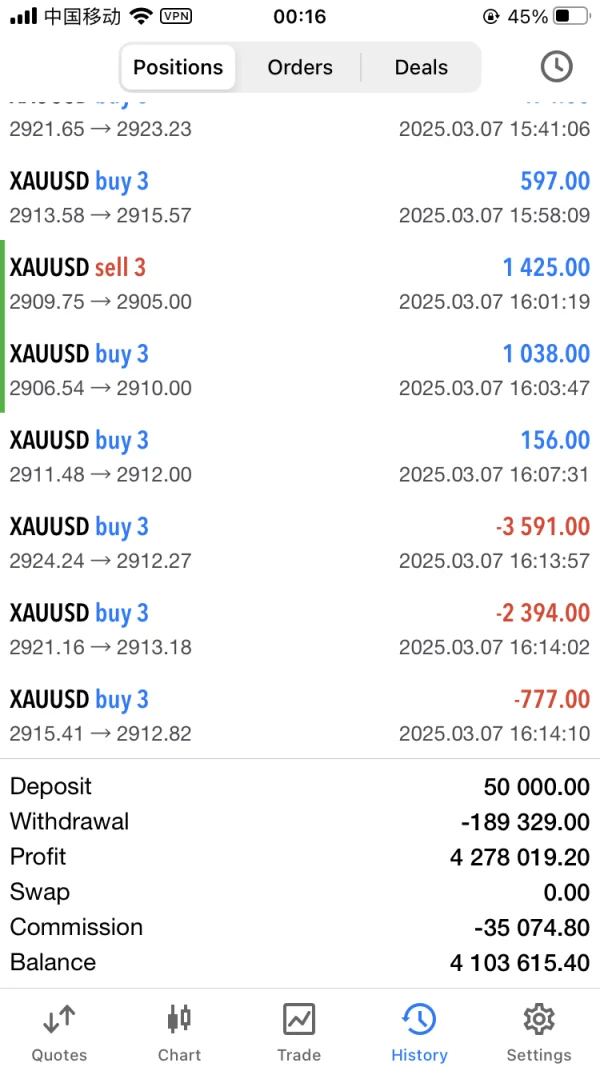Expand the XAUUSD buy with 1 038.00 profit
Image resolution: width=600 pixels, height=1067 pixels.
(x=300, y=370)
